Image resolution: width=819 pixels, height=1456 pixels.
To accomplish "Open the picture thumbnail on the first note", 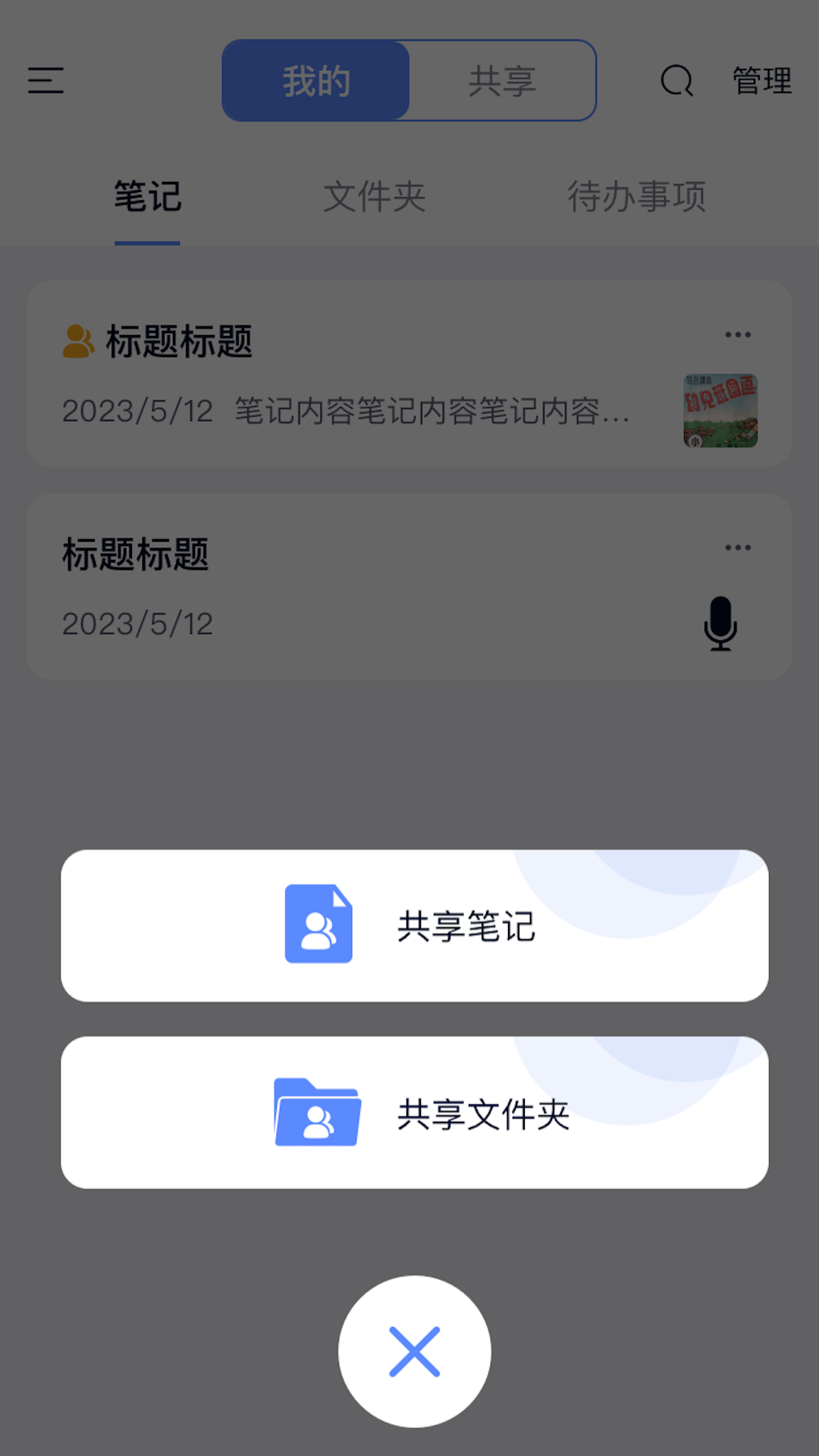I will point(719,409).
